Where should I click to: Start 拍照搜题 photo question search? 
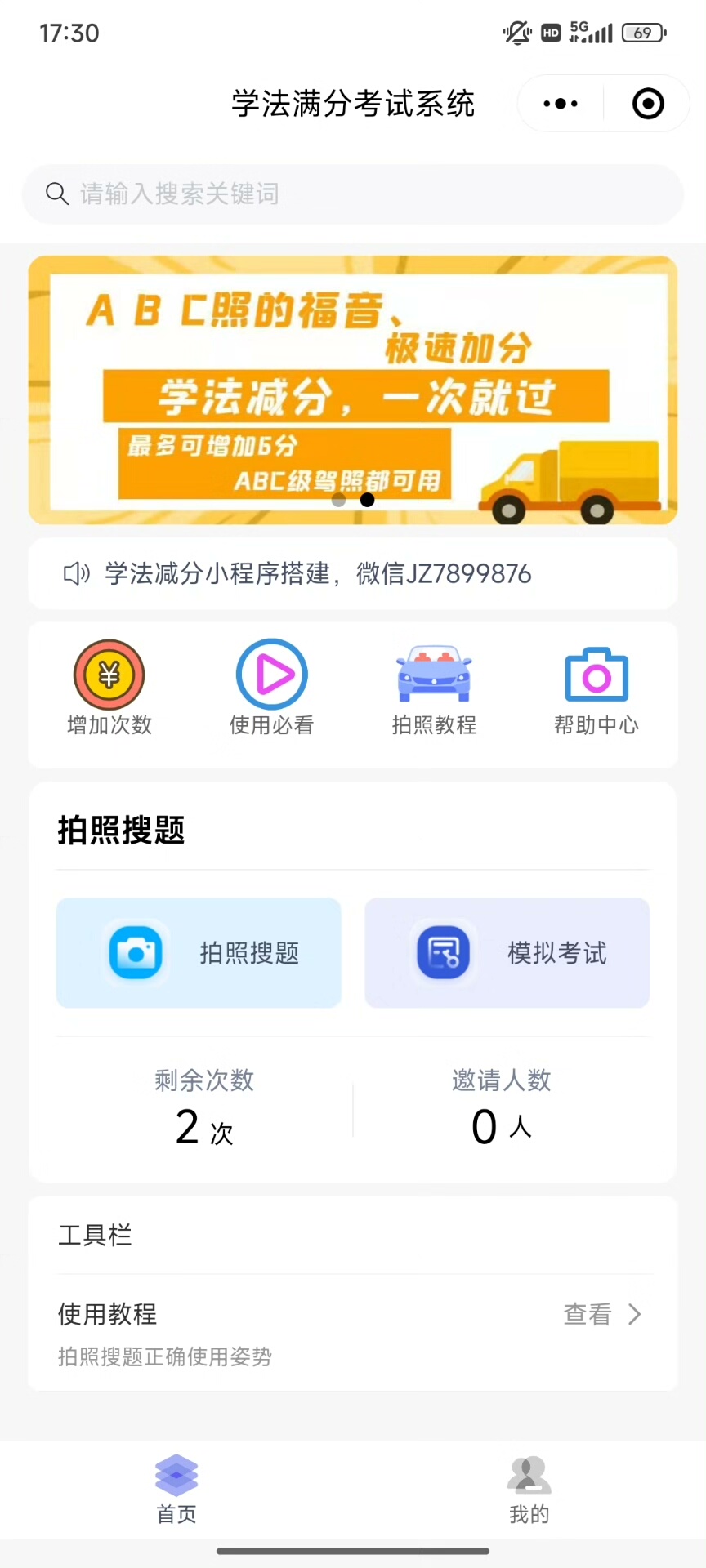point(199,953)
